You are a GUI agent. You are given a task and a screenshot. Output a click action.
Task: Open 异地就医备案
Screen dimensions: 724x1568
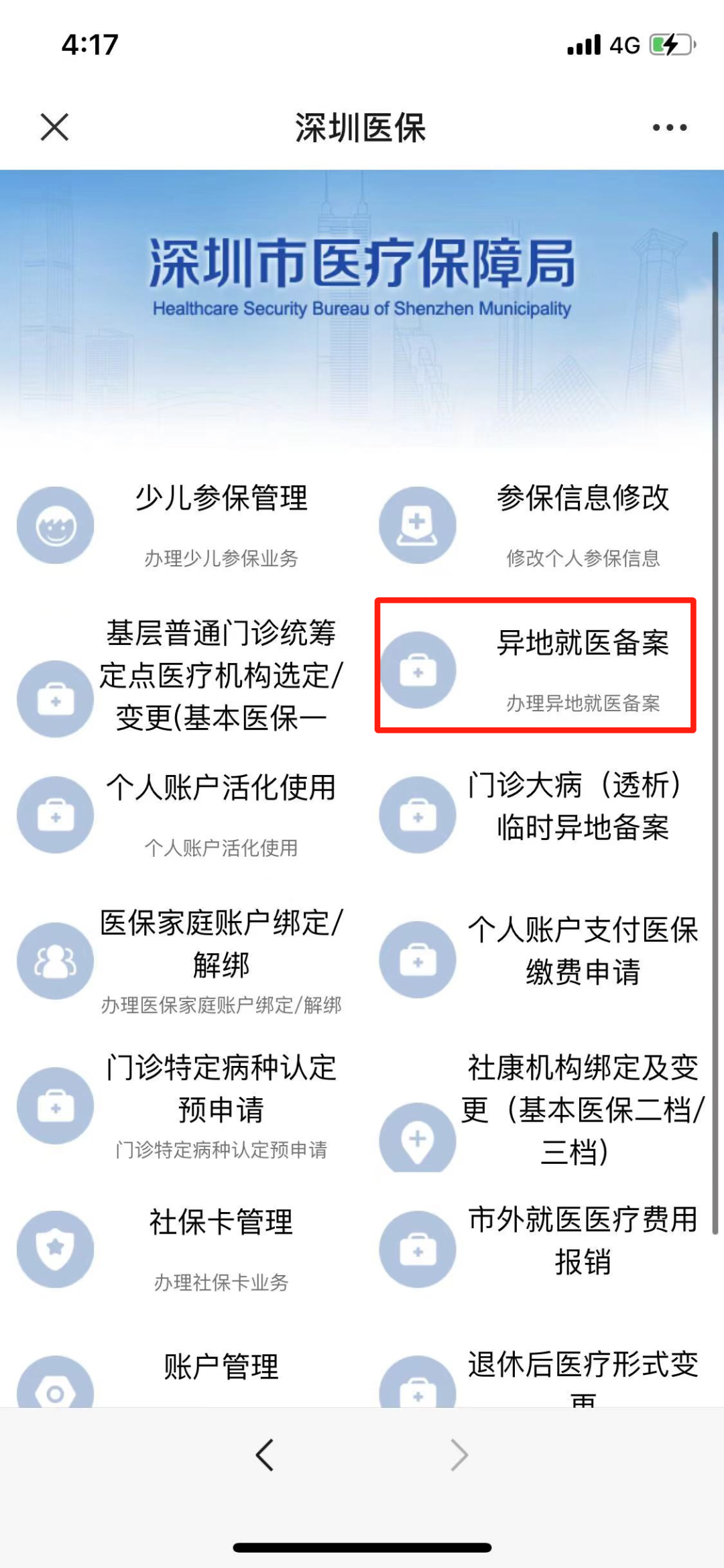[x=582, y=644]
